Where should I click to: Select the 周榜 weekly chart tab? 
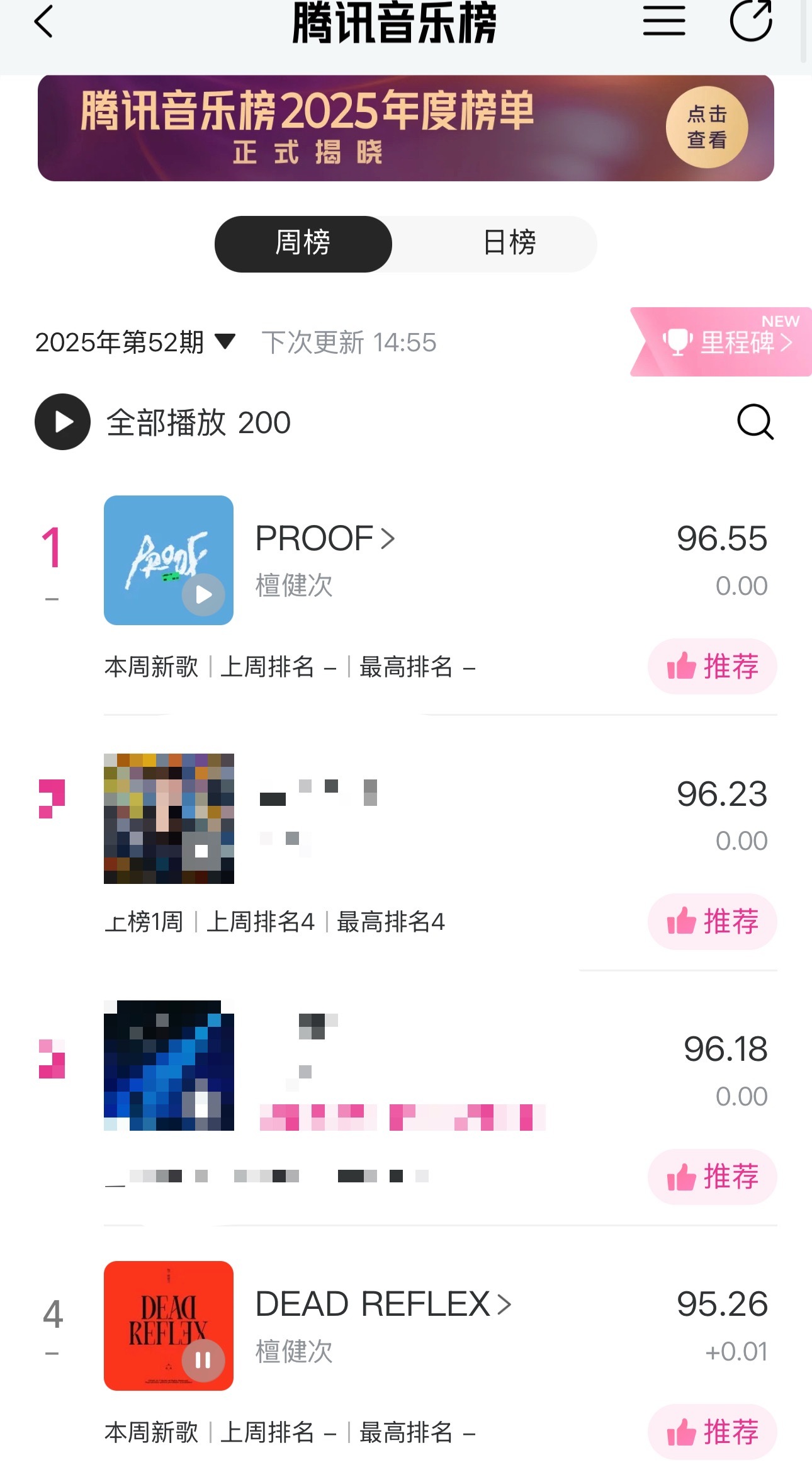[304, 244]
